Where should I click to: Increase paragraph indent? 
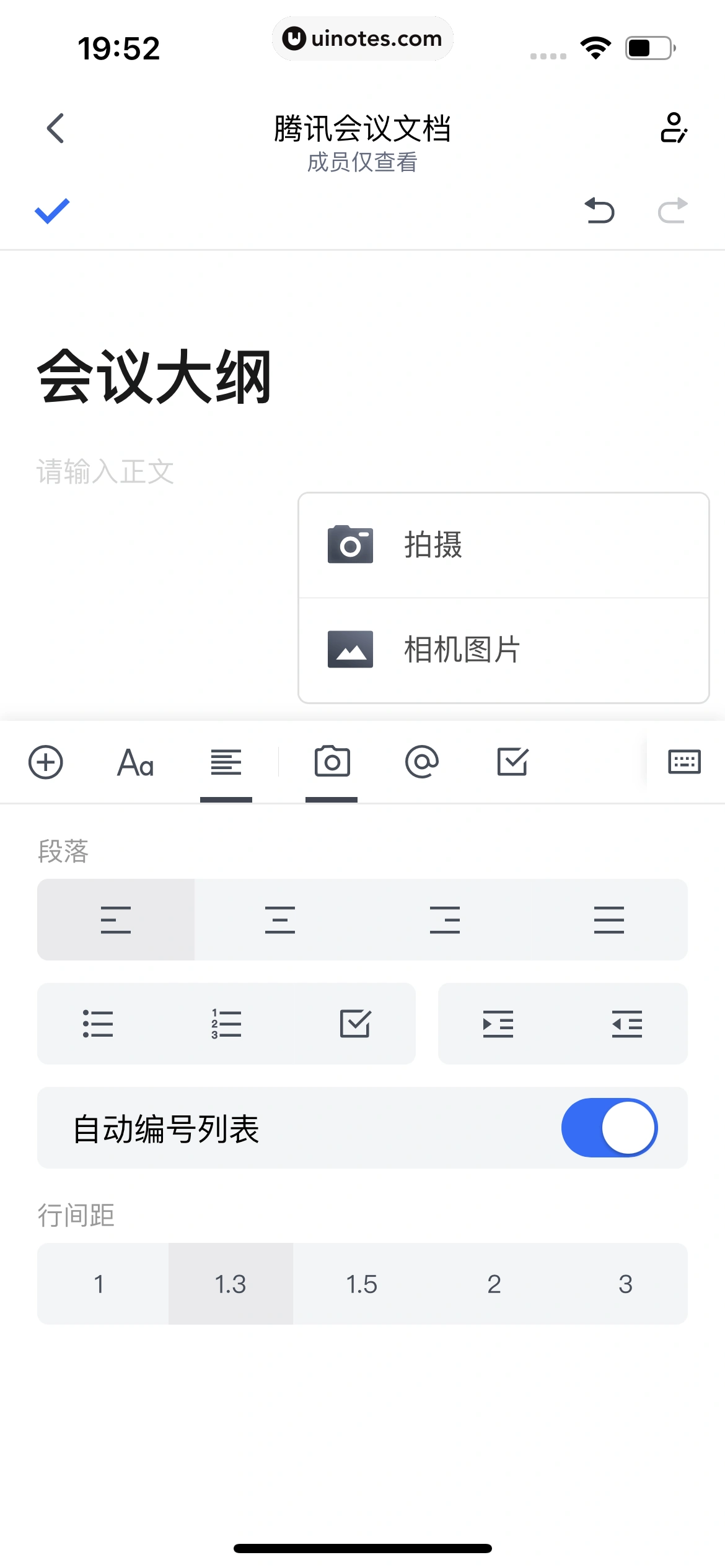pos(498,1024)
